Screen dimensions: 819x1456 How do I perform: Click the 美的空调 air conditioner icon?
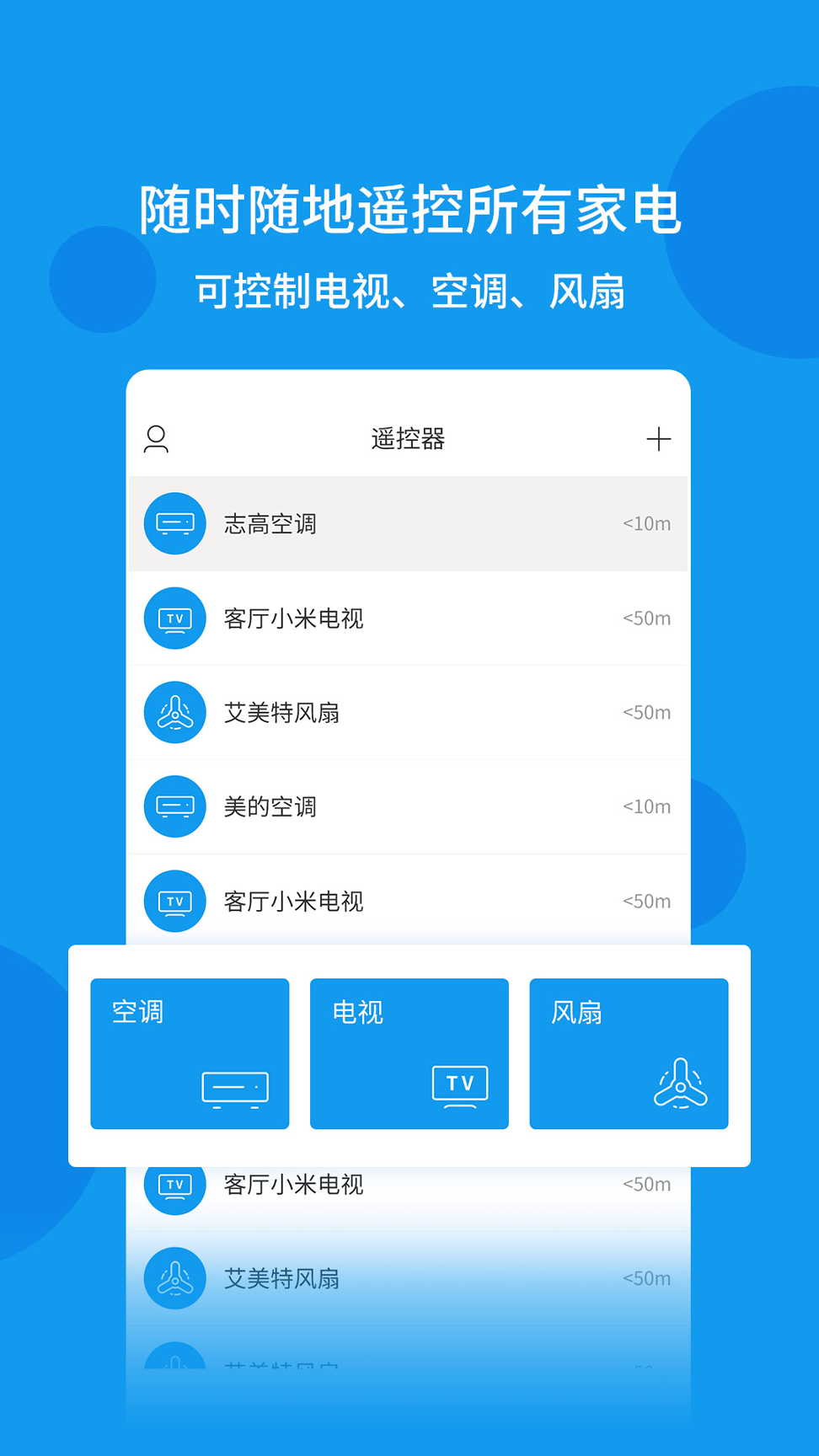coord(175,806)
